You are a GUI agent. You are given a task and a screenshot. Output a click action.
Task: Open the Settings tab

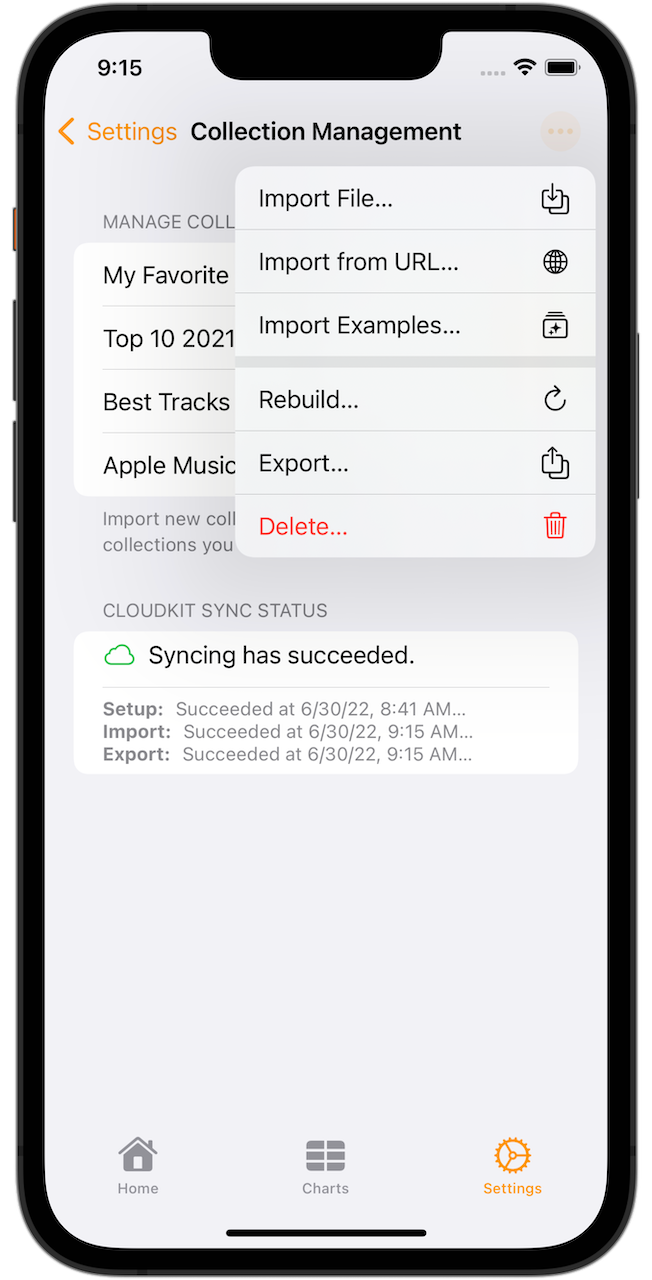[x=512, y=1167]
